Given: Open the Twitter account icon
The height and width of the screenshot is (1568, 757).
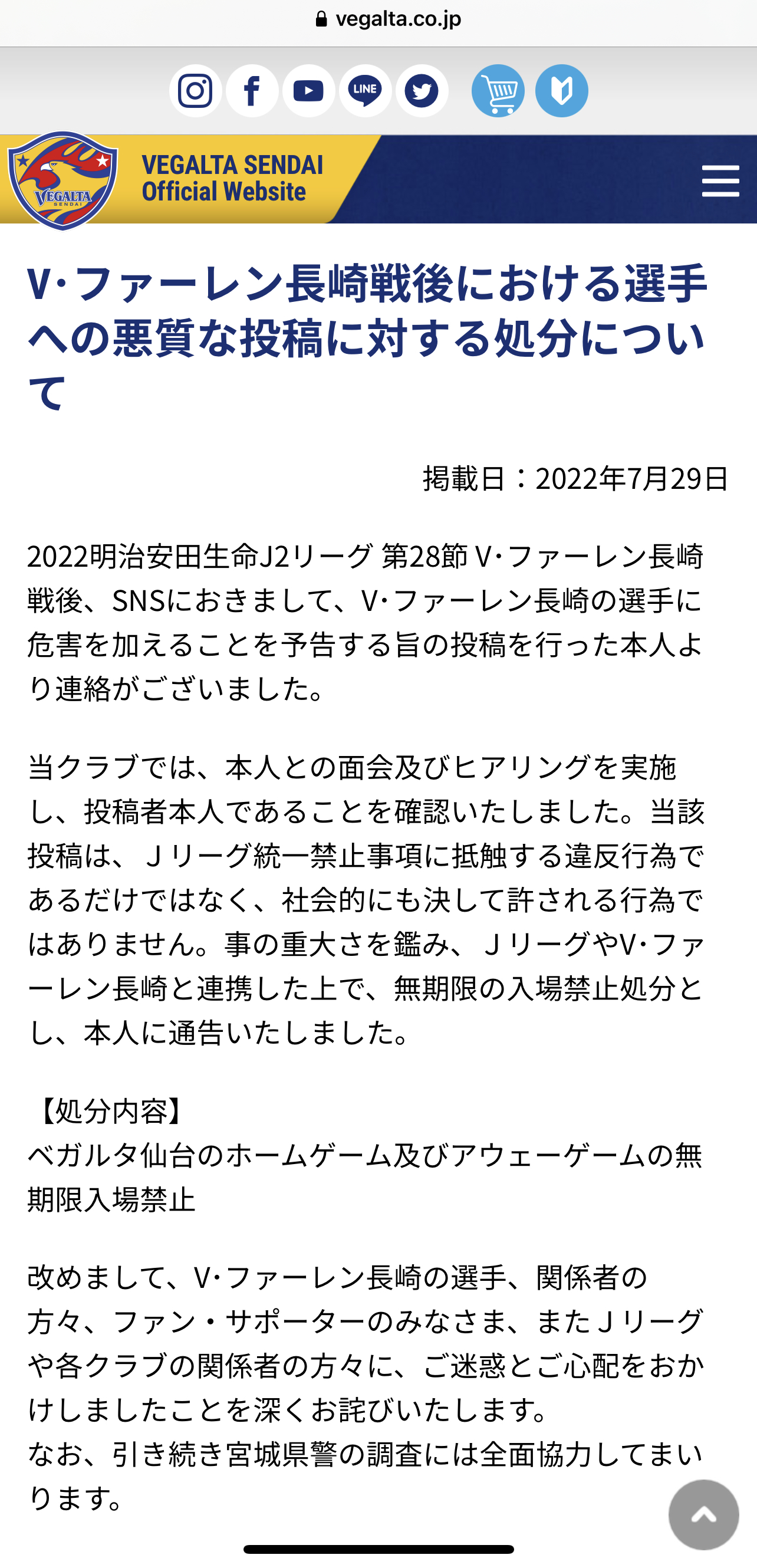Looking at the screenshot, I should tap(422, 91).
